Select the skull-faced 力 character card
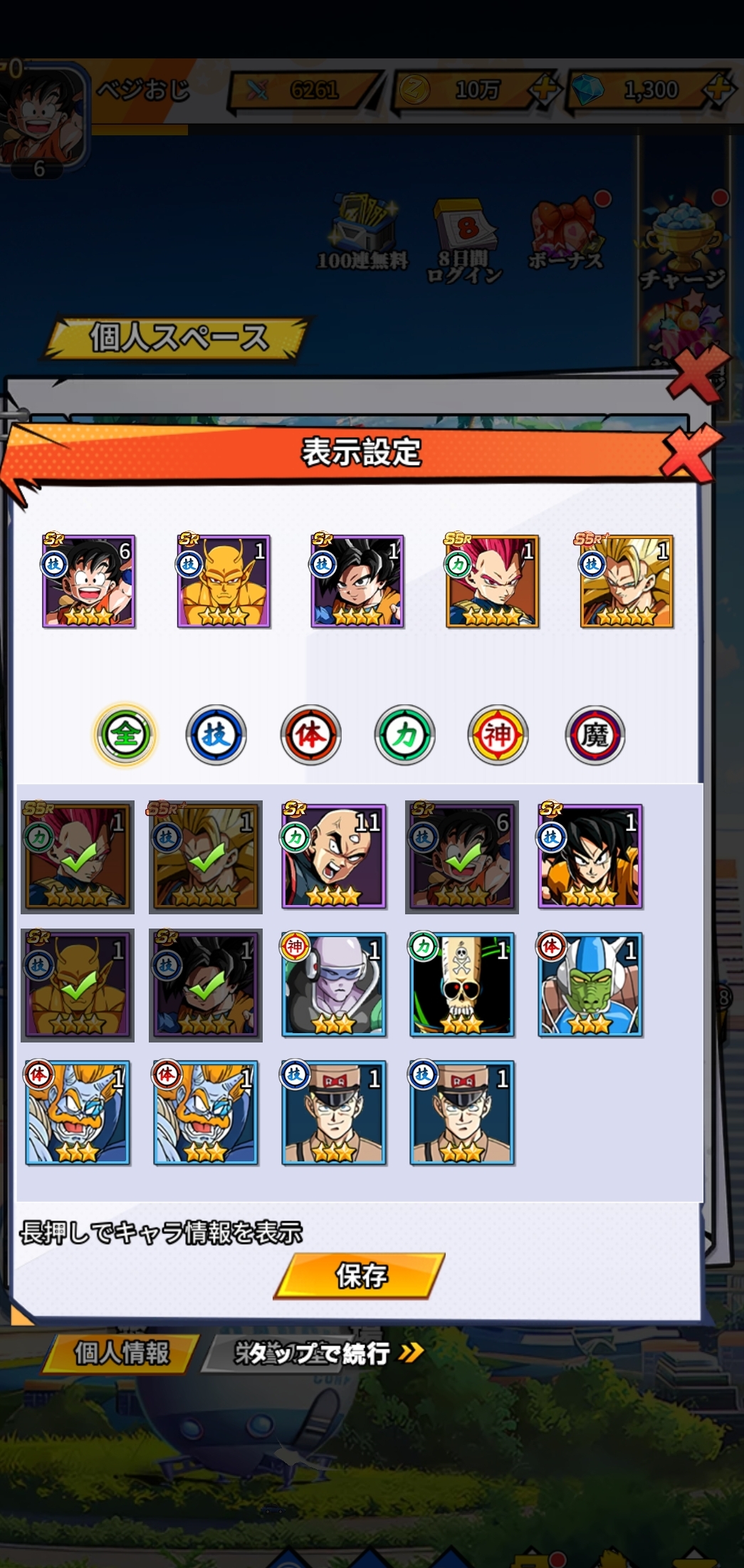Screen dimensions: 744x1568 (462, 984)
